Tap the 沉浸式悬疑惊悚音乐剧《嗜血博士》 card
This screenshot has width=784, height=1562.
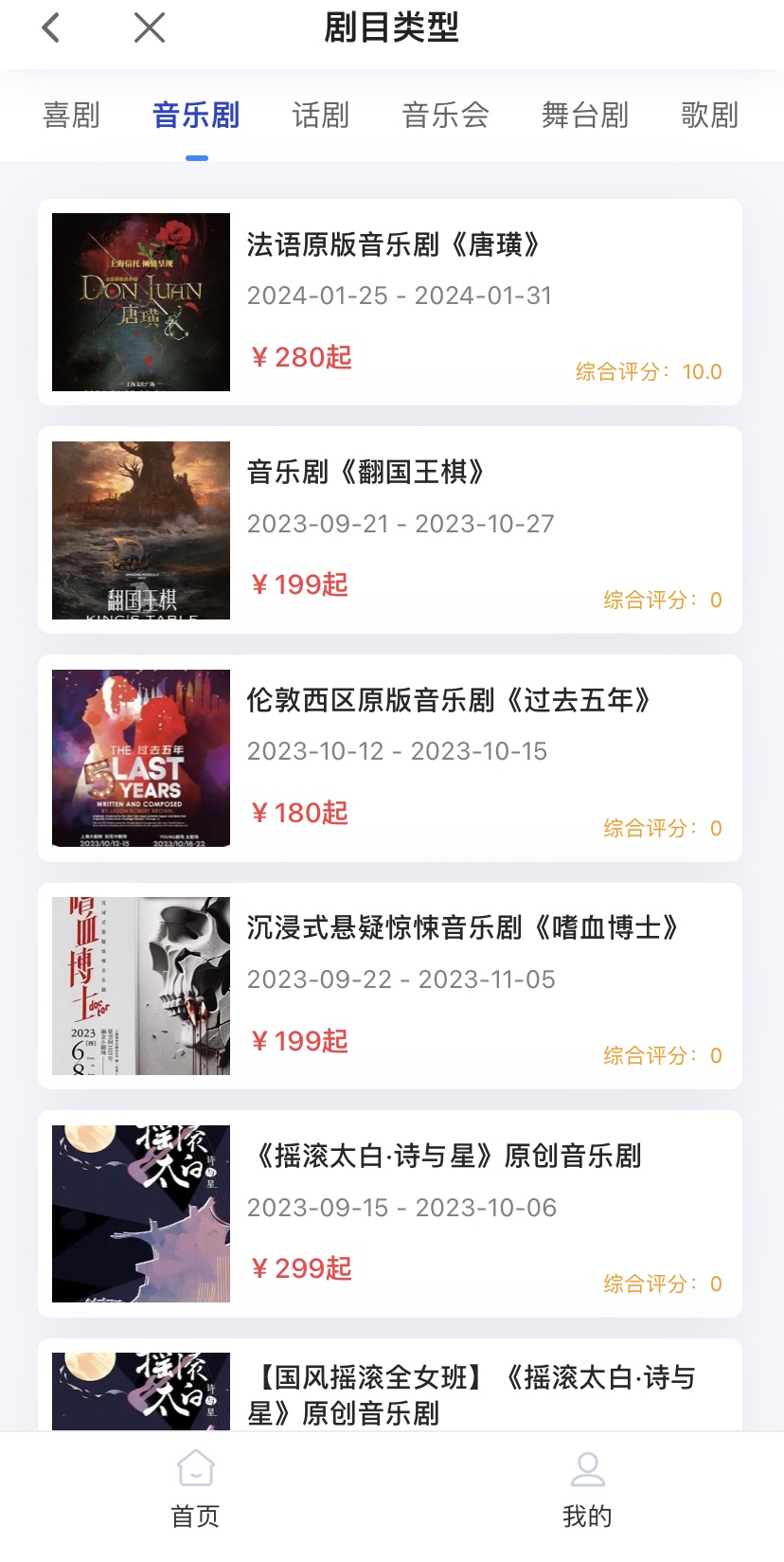(390, 986)
